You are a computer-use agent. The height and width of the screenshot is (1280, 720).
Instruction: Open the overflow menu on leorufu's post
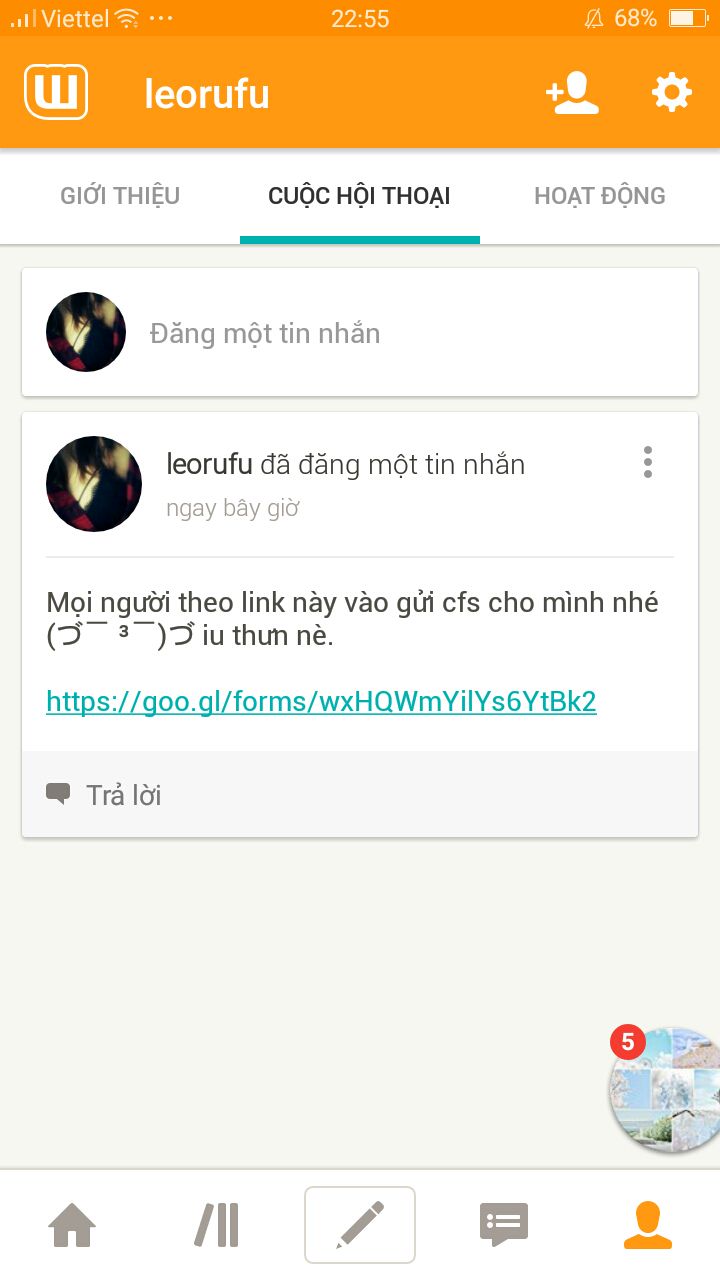coord(648,462)
